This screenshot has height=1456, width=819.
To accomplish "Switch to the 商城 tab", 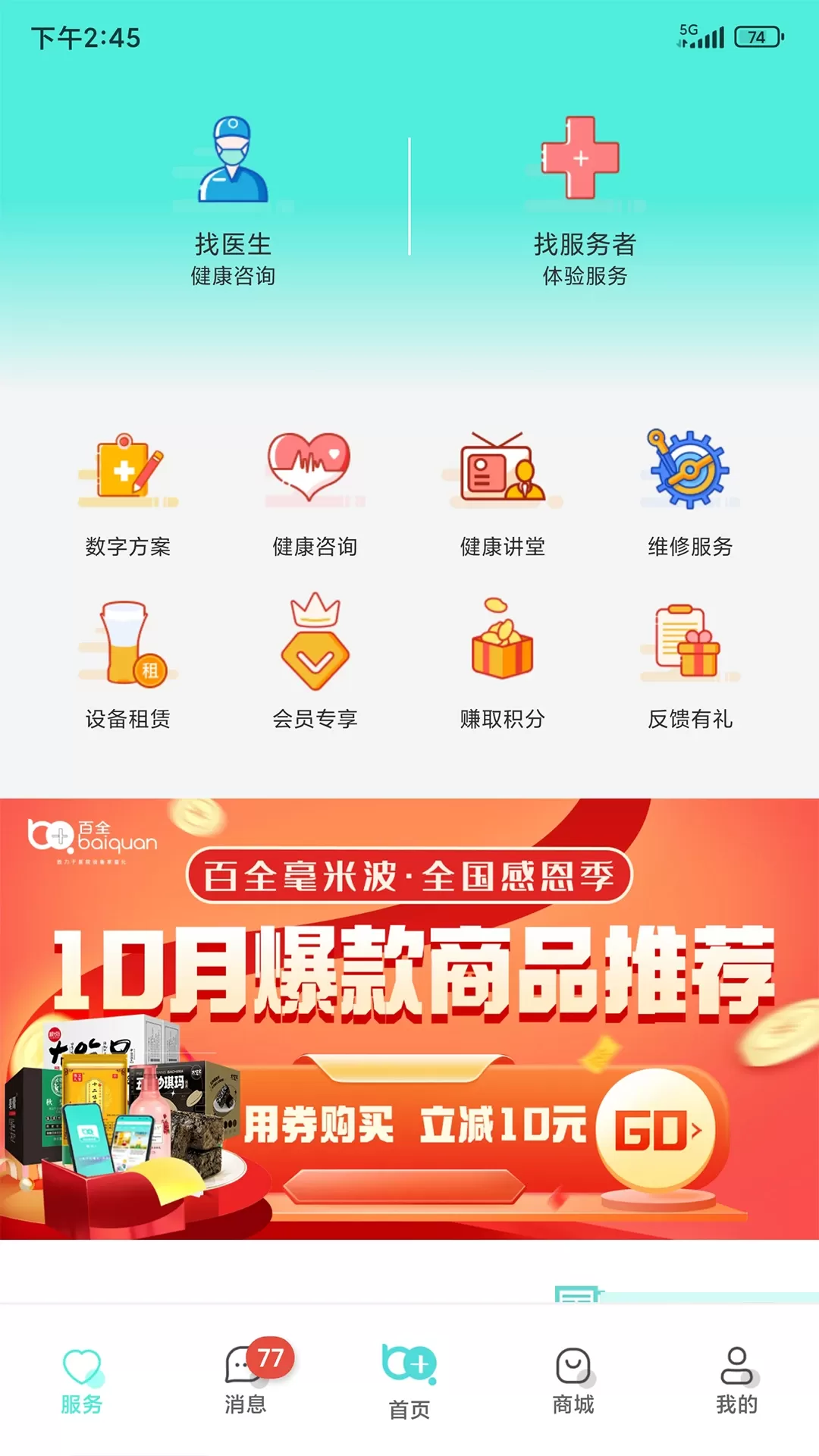I will click(573, 1382).
